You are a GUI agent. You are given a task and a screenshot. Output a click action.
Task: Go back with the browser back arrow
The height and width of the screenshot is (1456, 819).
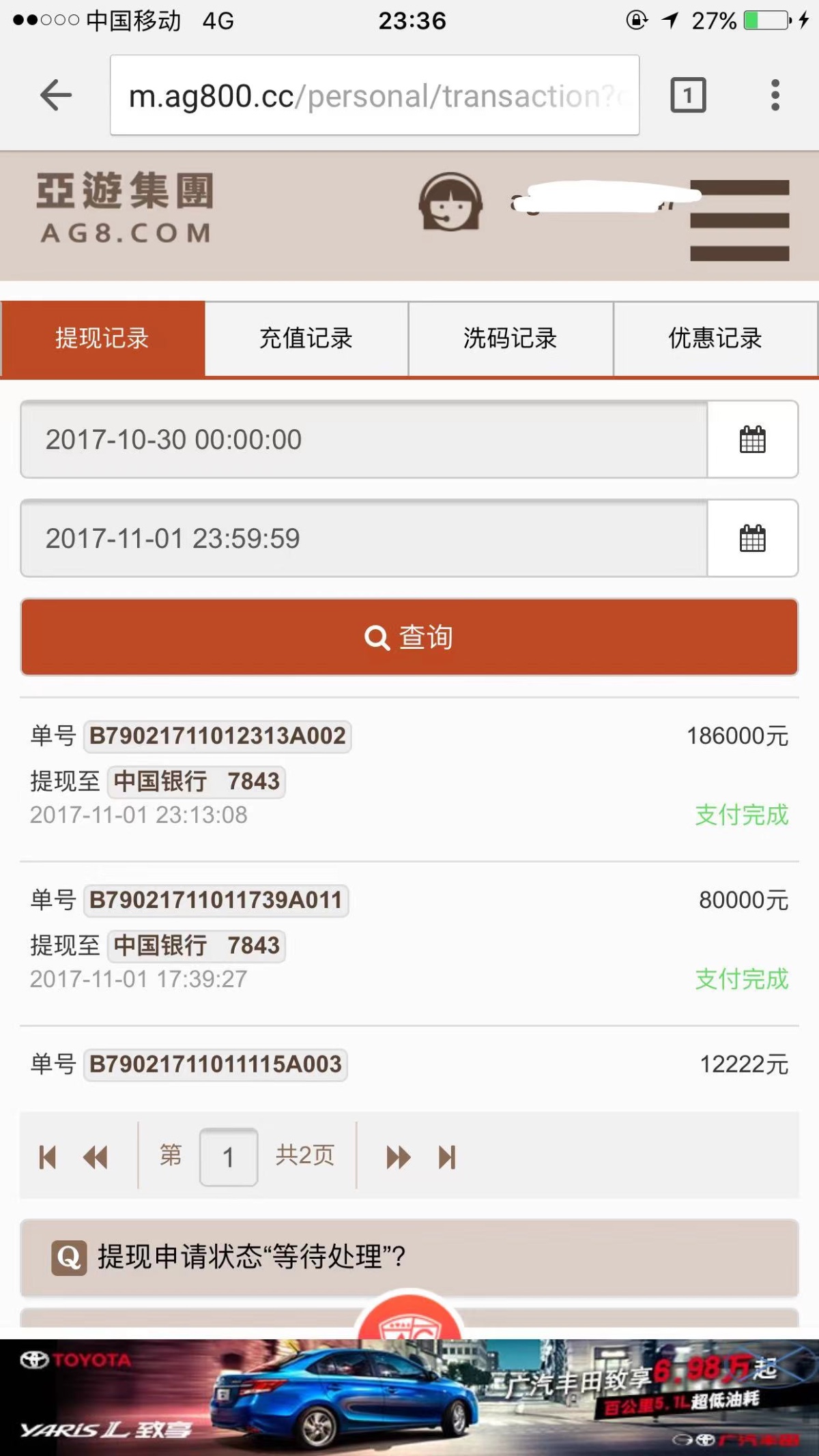(x=56, y=95)
